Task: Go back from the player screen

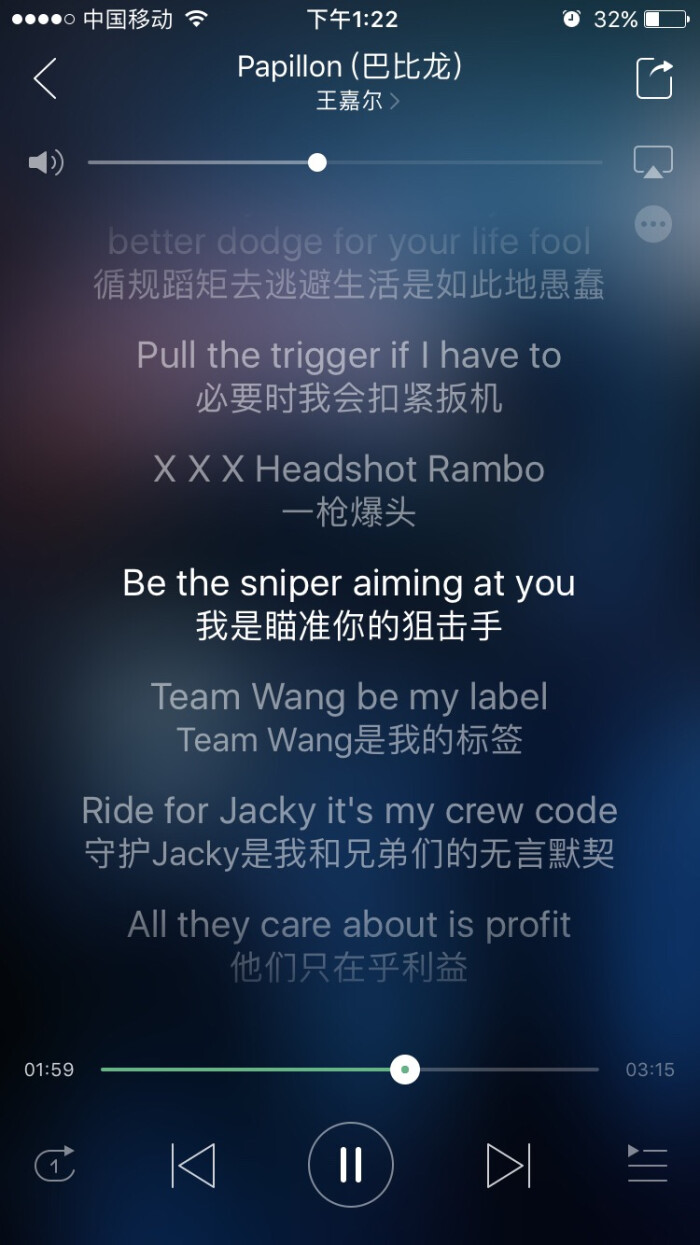Action: pos(45,79)
